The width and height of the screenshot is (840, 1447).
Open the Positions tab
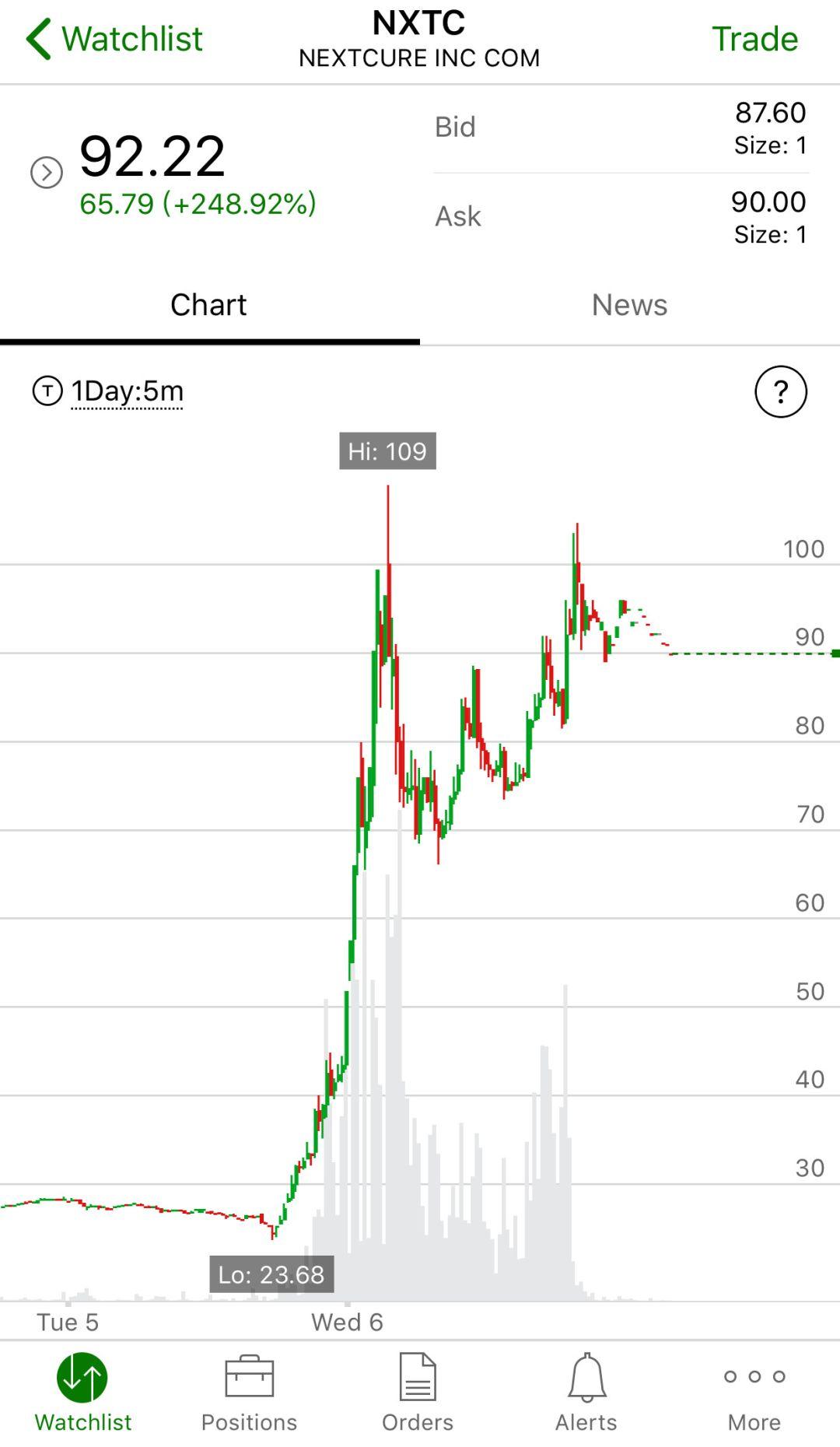249,1393
